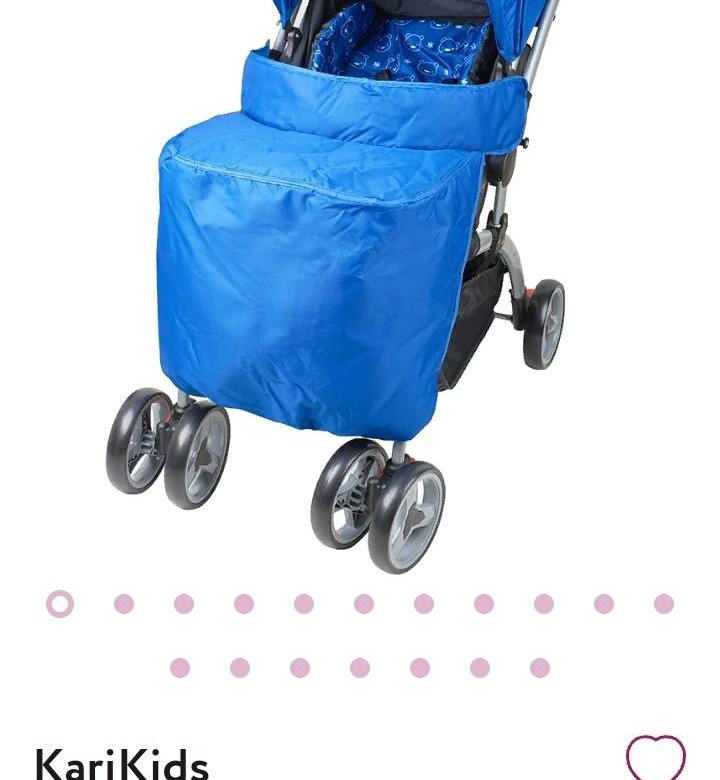Open the blue stroller product photo
This screenshot has width=720, height=780.
(x=340, y=280)
